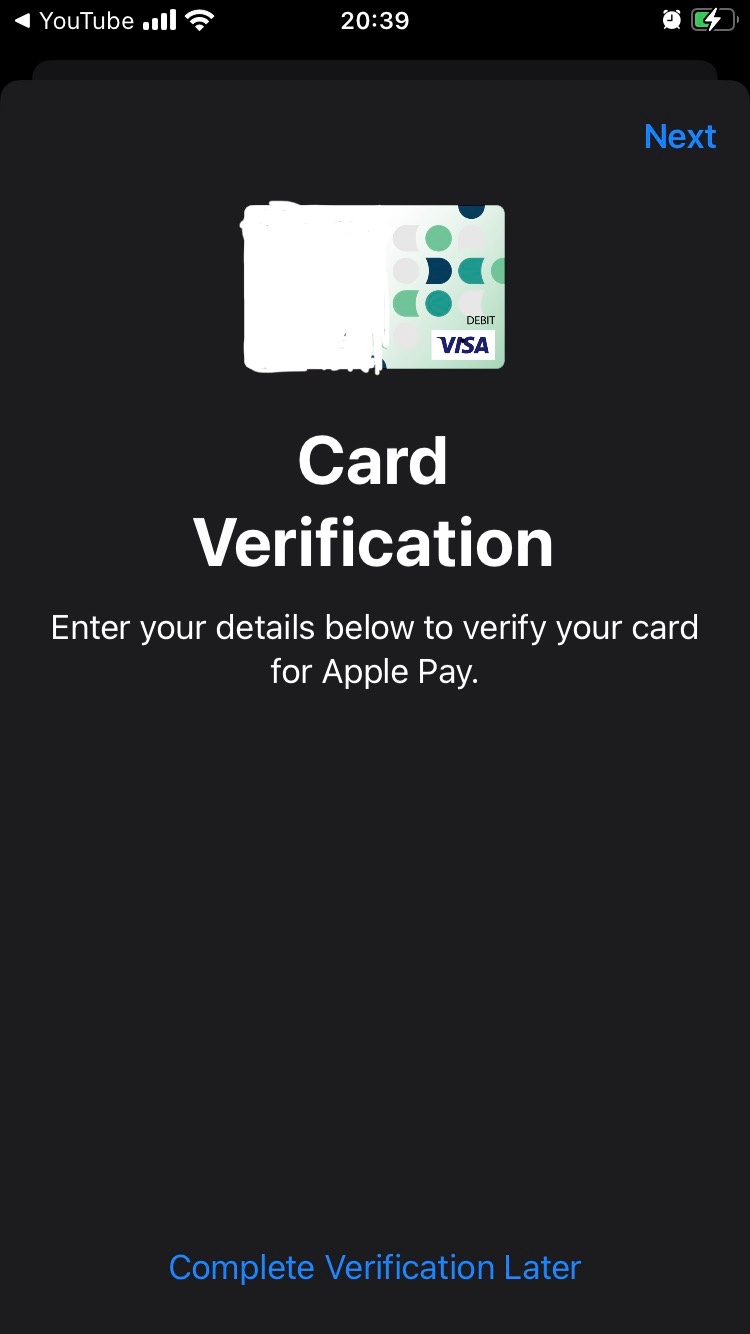
Task: Return to YouTube via the back breadcrumb
Action: coord(74,20)
